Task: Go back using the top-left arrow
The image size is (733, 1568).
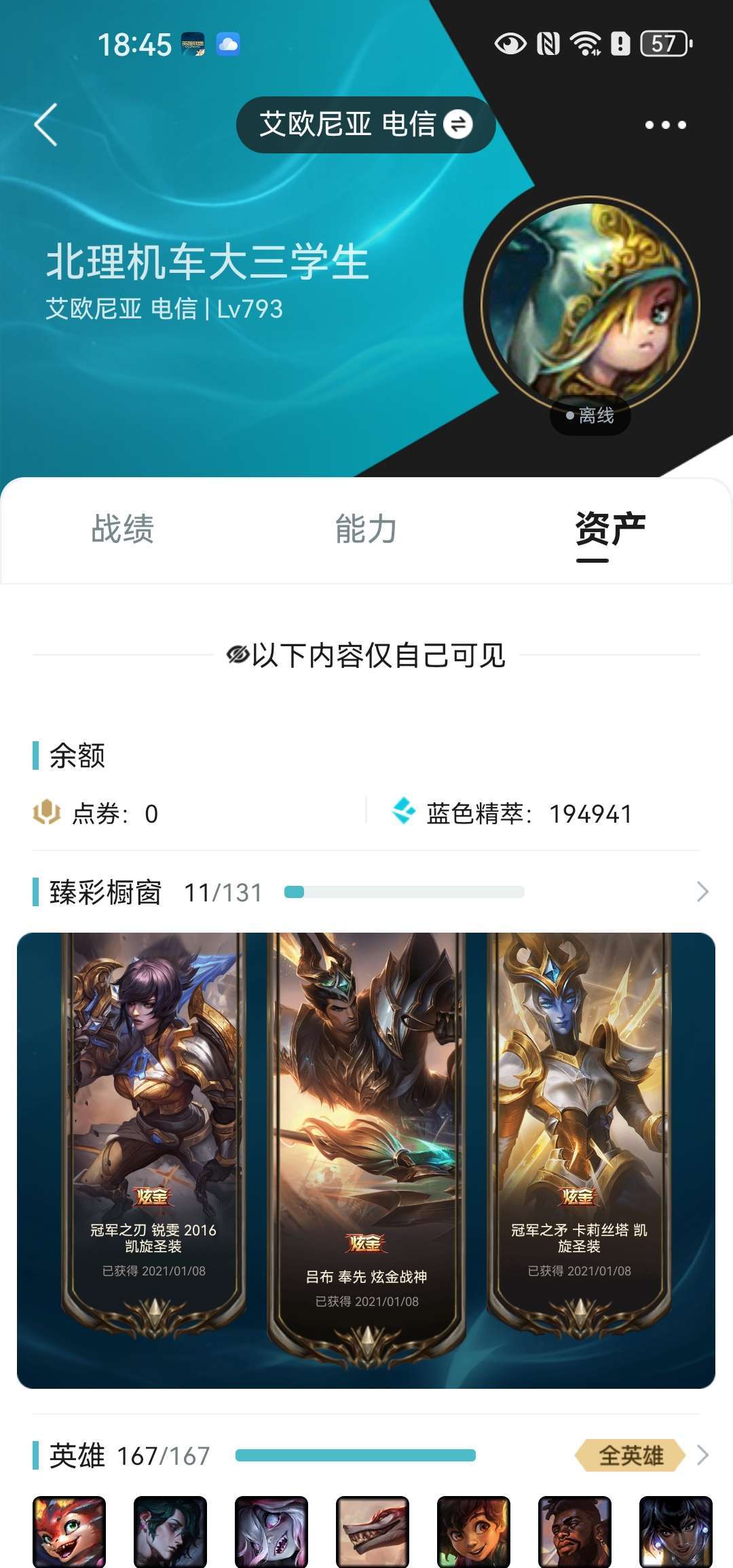Action: pyautogui.click(x=45, y=125)
